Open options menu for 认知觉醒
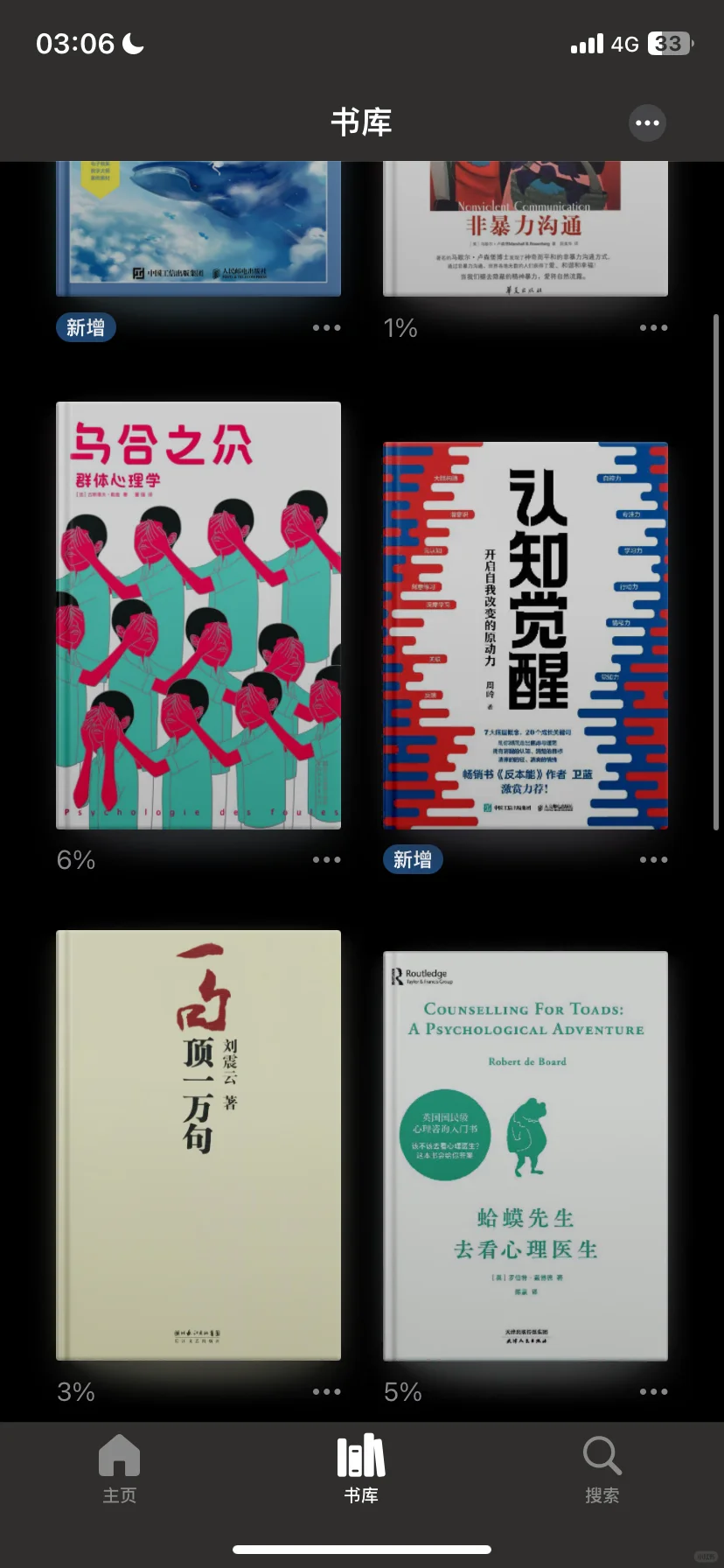 [653, 859]
